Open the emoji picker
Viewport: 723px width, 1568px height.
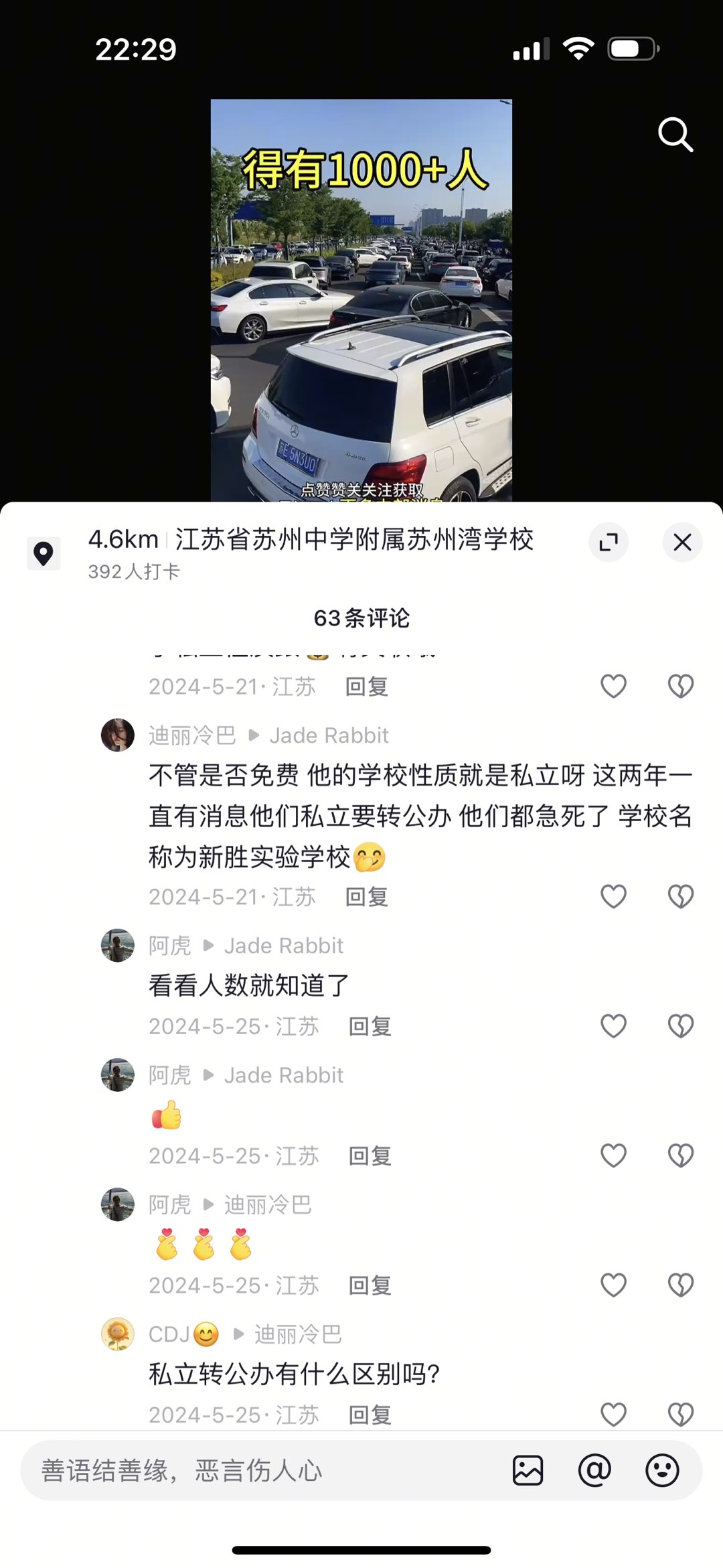point(662,1471)
